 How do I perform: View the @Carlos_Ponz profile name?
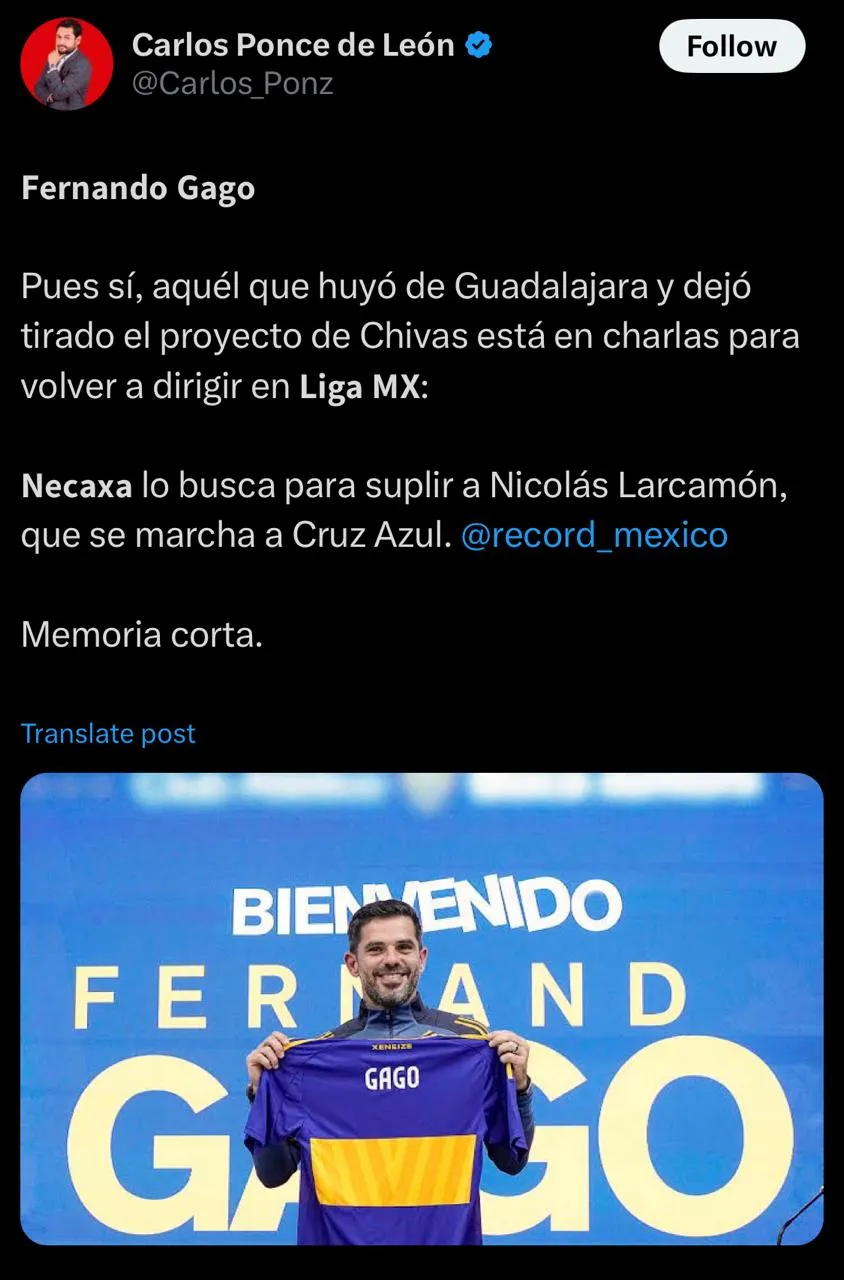tap(232, 84)
